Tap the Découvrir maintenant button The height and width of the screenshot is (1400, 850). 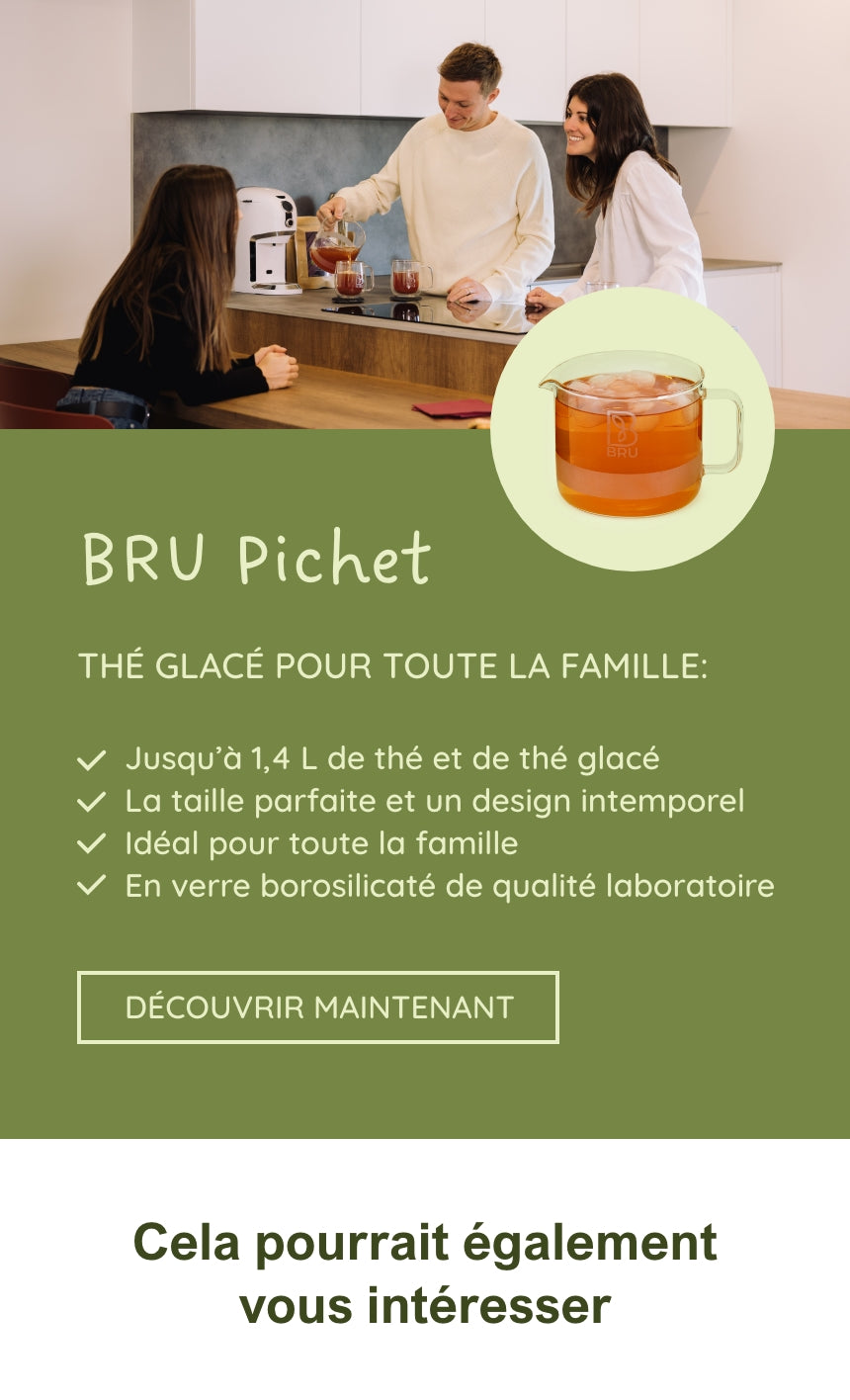318,1006
